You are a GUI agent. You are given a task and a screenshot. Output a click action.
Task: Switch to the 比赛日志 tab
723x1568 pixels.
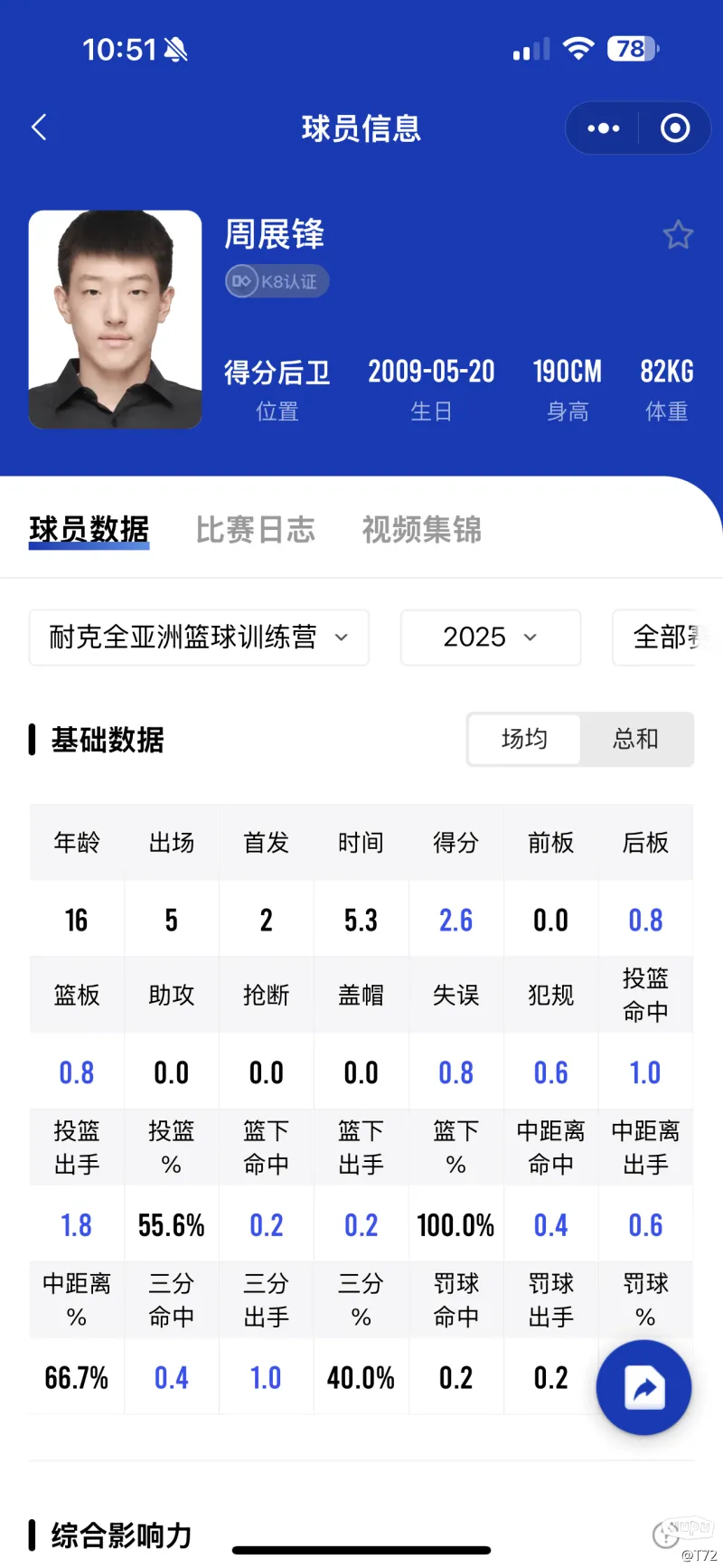255,529
